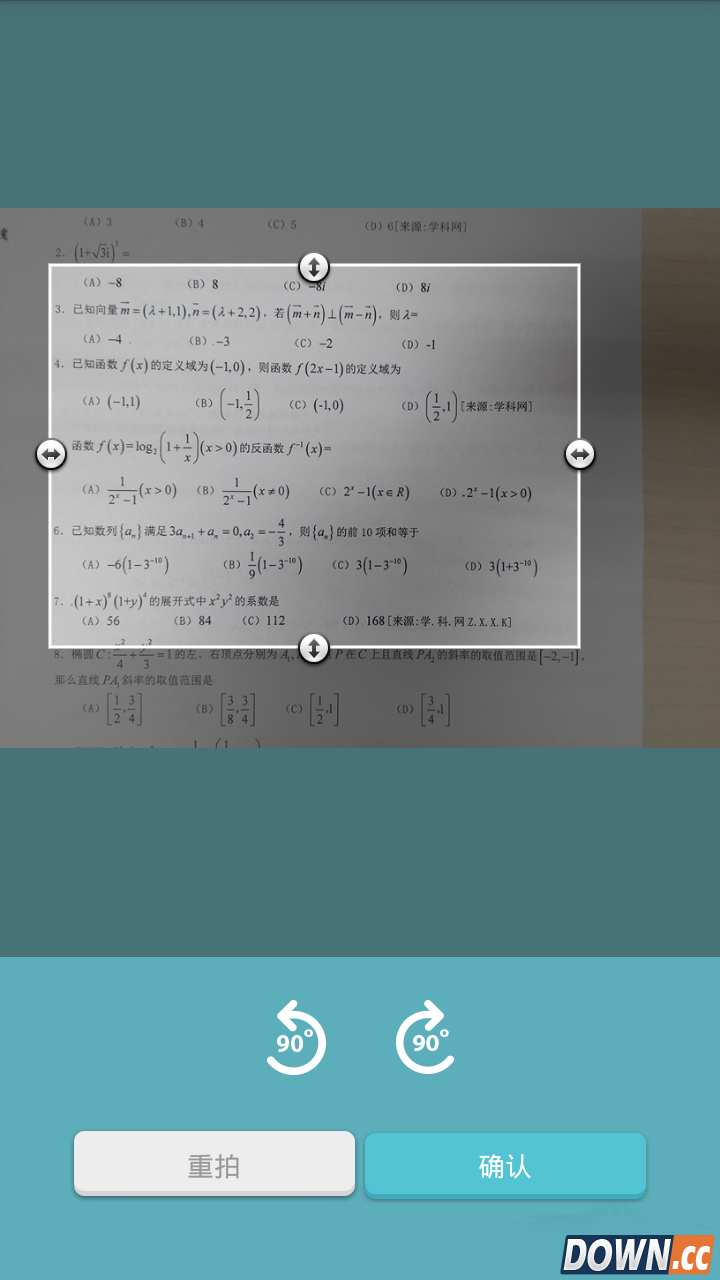The image size is (720, 1280).
Task: Select the right edge crop handle
Action: [579, 454]
